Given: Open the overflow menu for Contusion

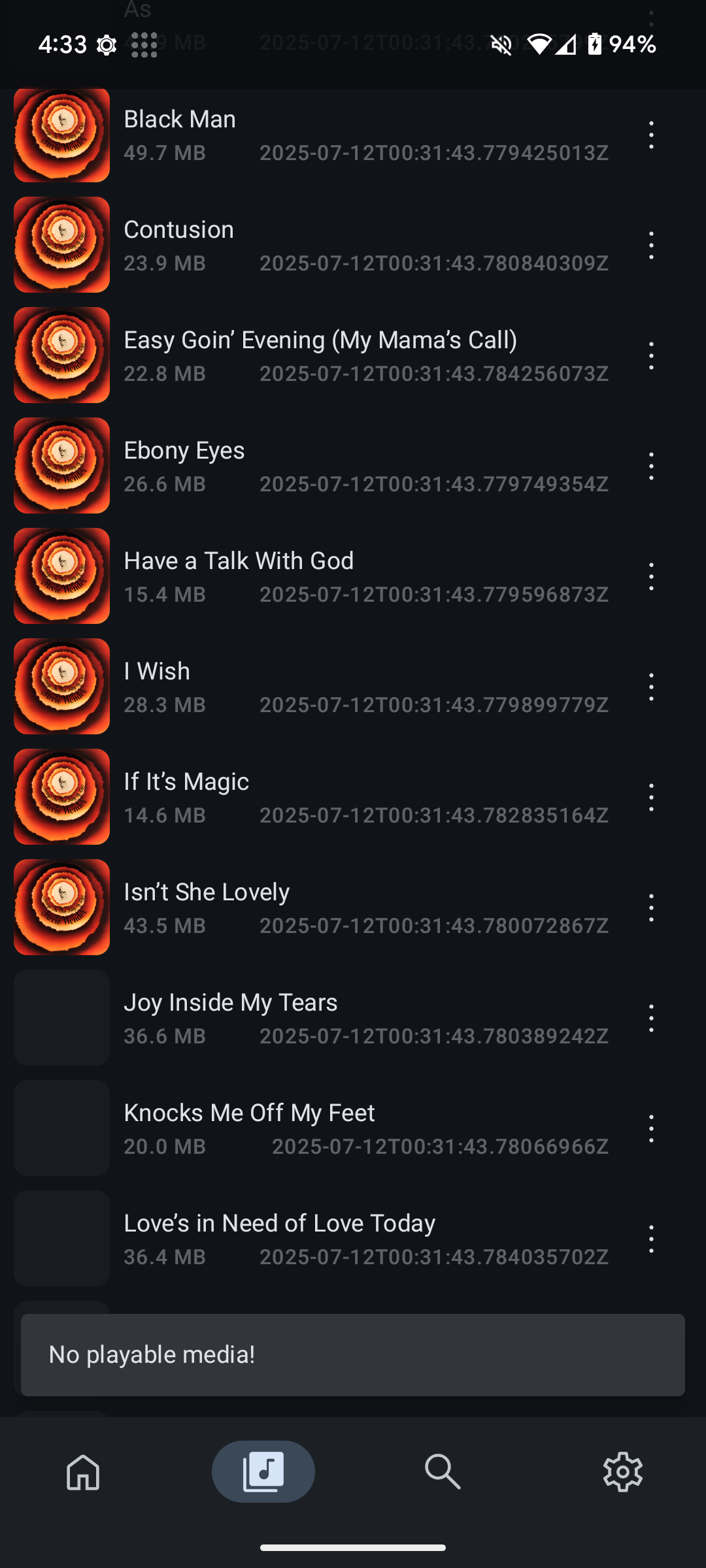Looking at the screenshot, I should (651, 246).
